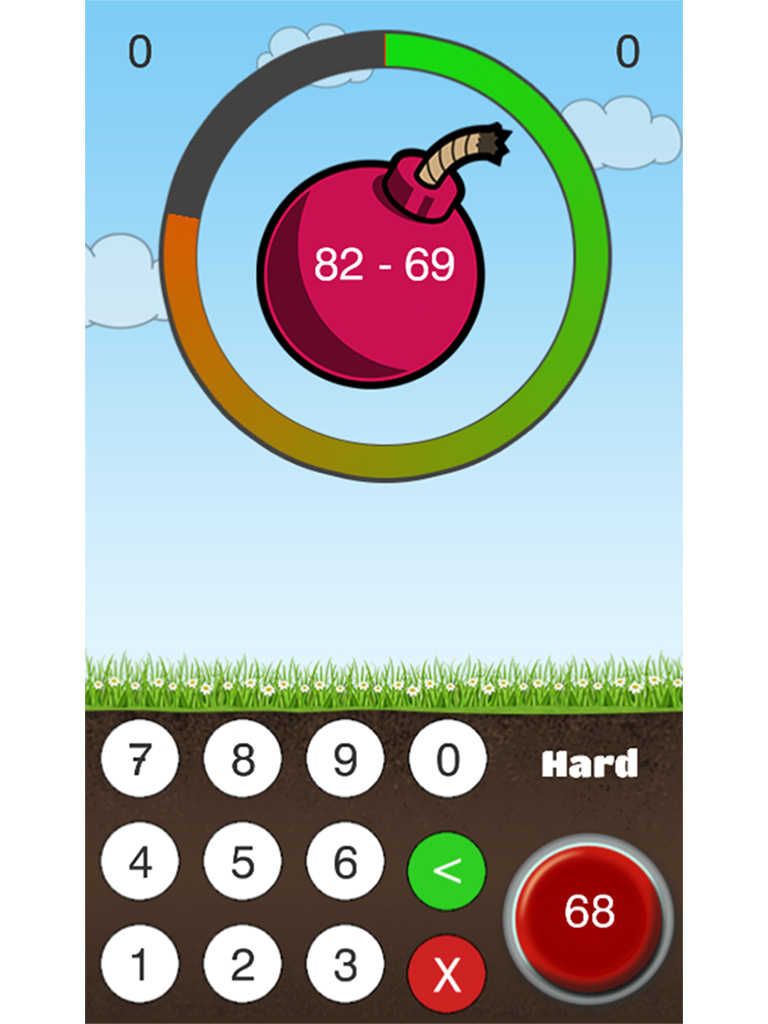Enter digit 7 on the keypad
The image size is (768, 1024).
140,759
